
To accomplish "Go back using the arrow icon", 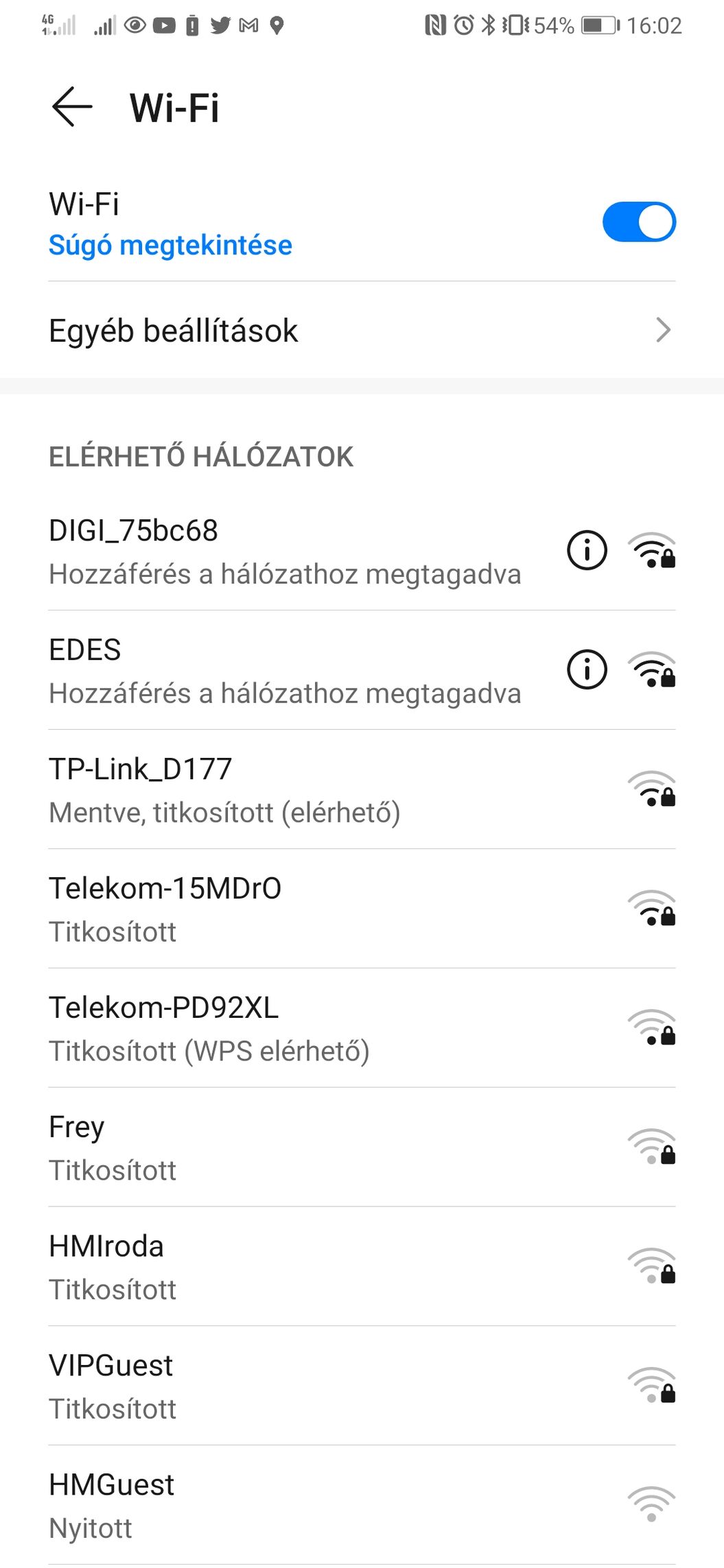I will point(72,107).
